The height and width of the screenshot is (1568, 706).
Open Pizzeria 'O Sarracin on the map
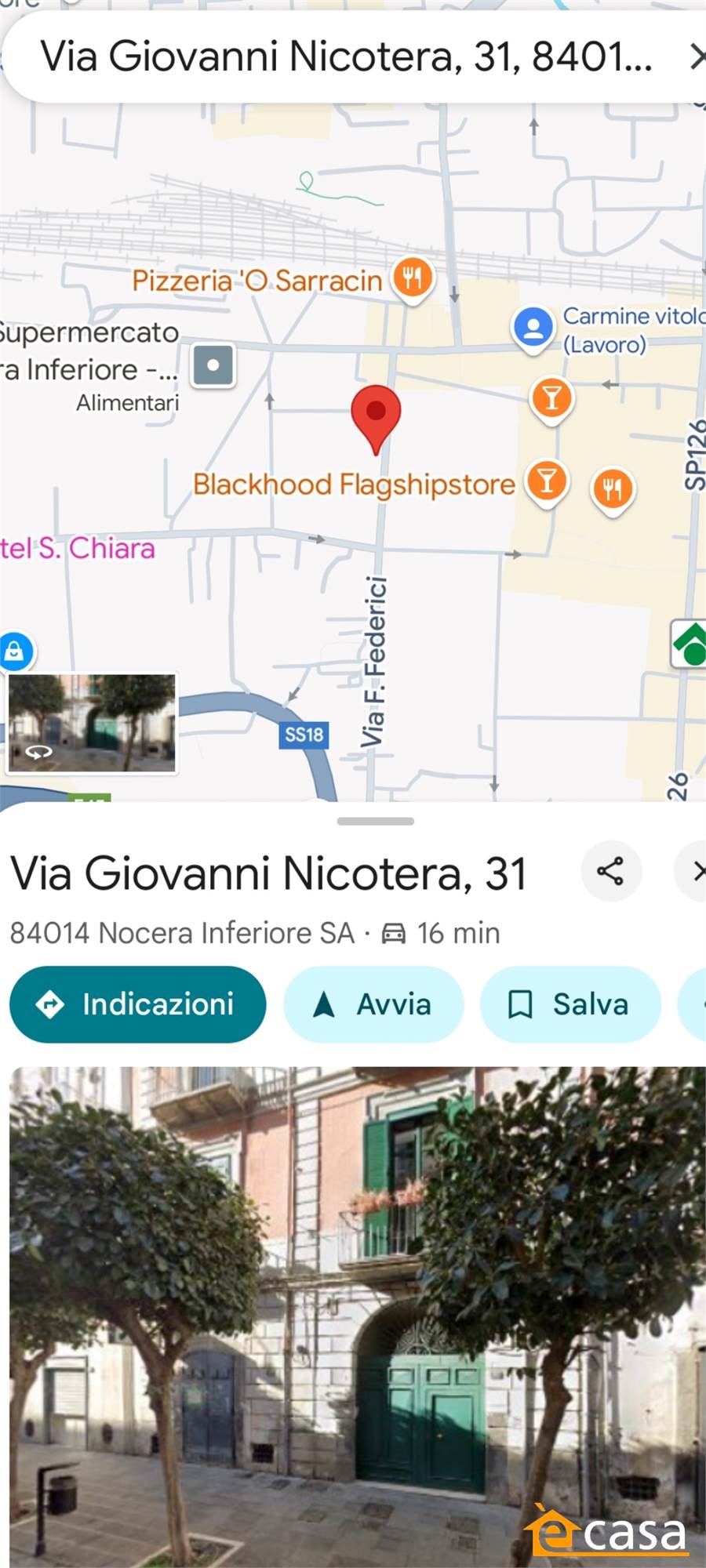[412, 278]
